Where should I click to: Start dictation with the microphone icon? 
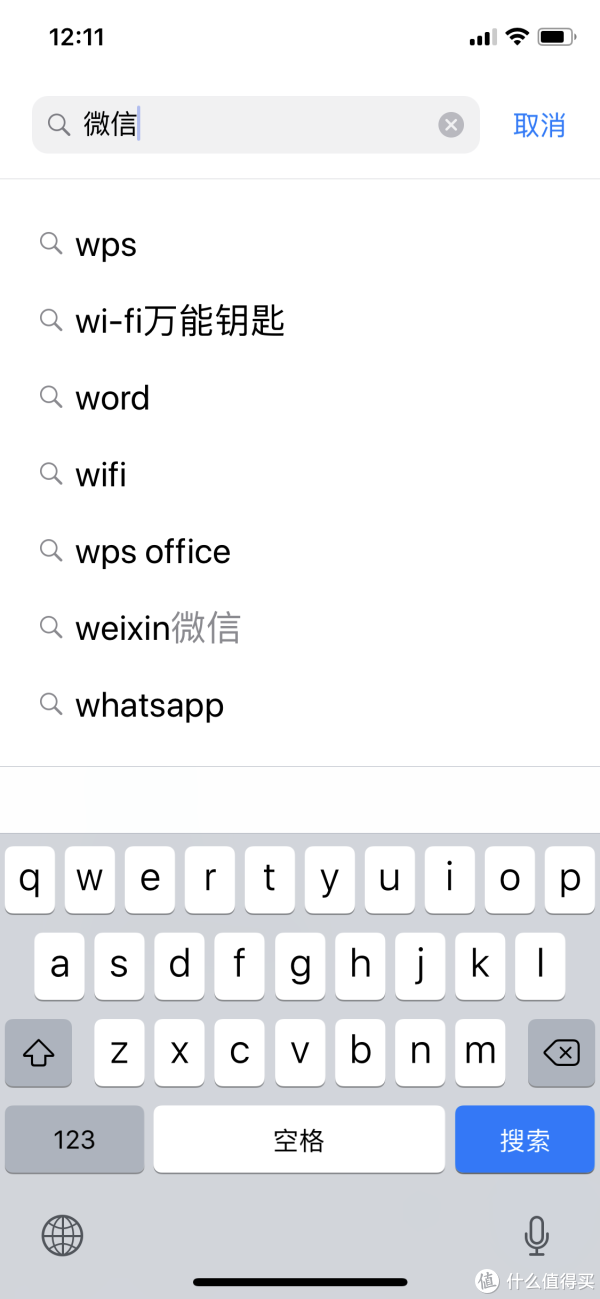point(537,1236)
